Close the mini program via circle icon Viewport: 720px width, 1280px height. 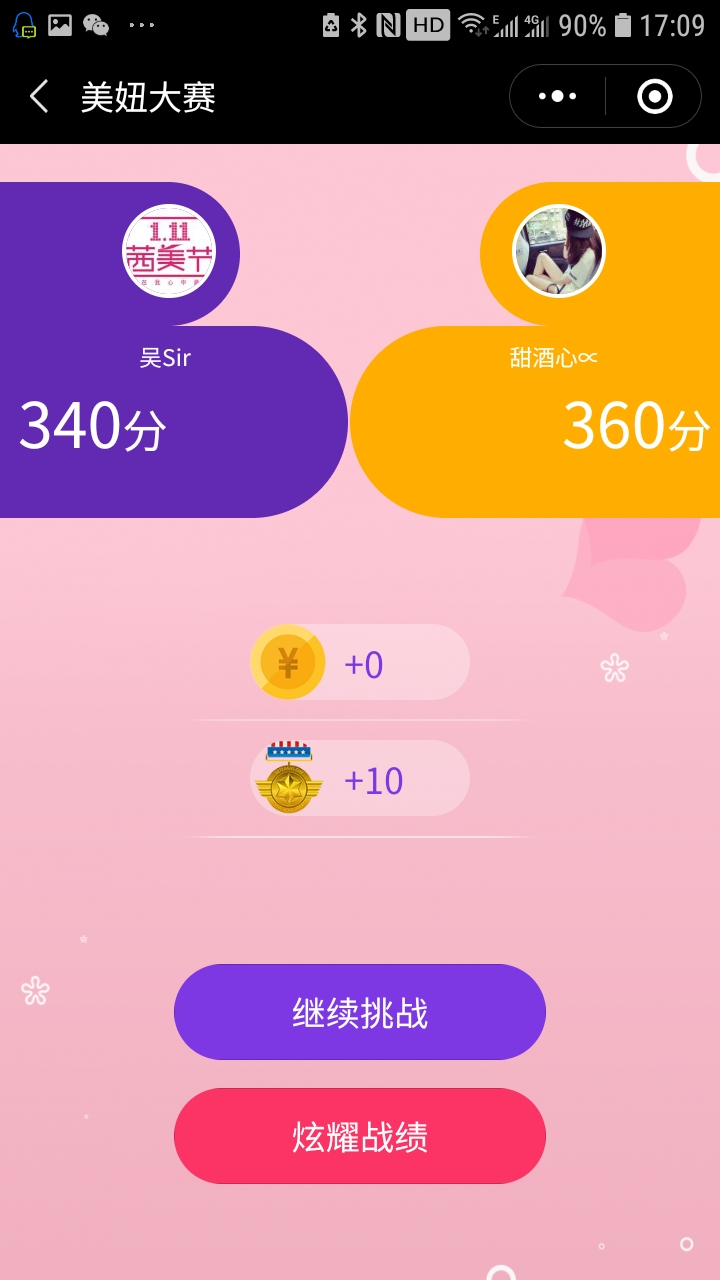tap(654, 97)
